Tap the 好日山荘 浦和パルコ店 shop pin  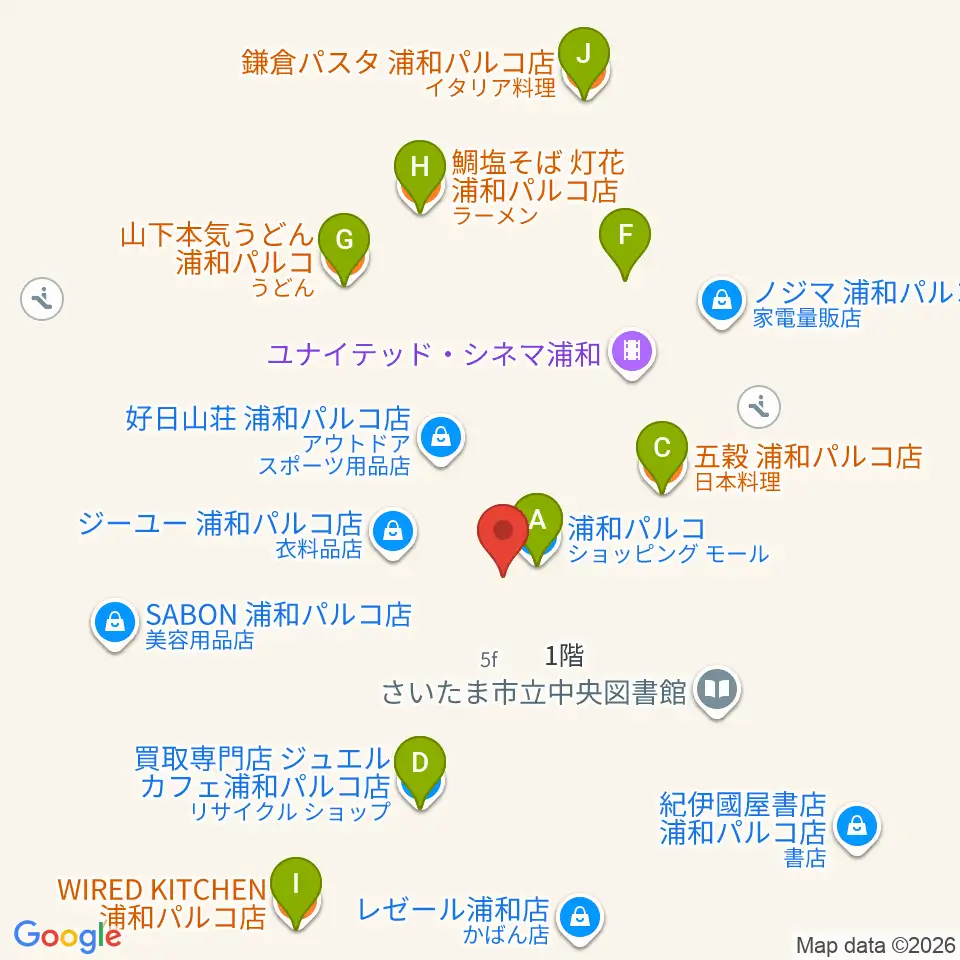pyautogui.click(x=441, y=438)
